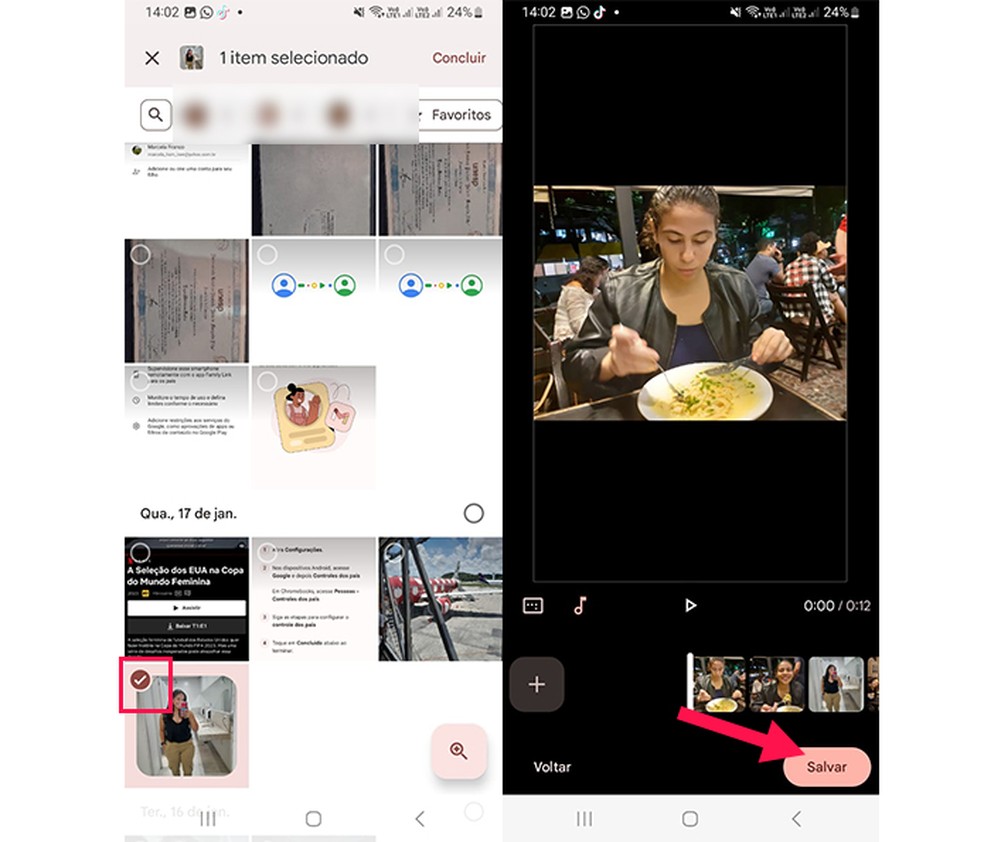Save the video with Salvar
Screen dimensions: 984x842
826,767
